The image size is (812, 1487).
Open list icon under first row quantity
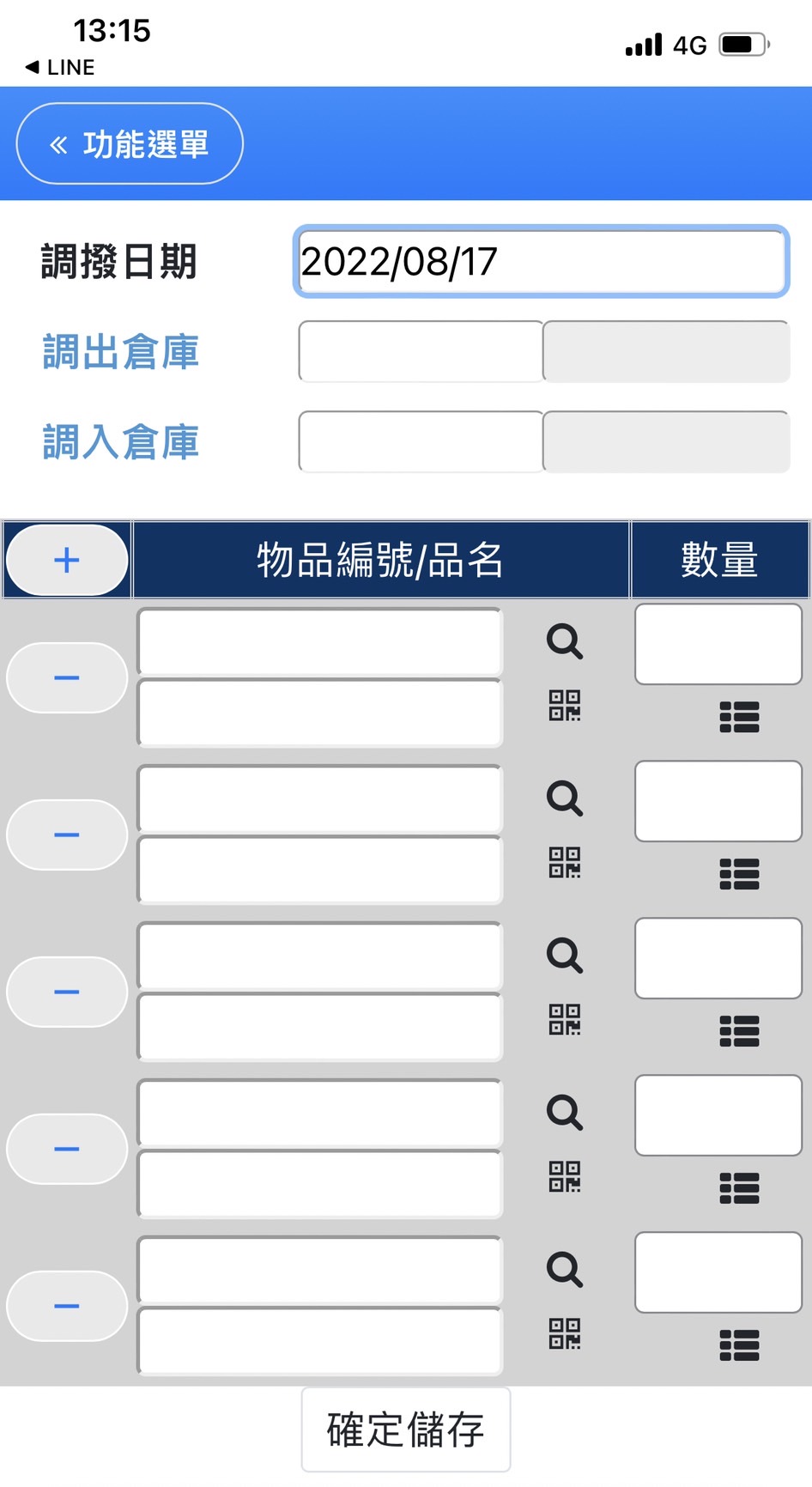coord(739,717)
